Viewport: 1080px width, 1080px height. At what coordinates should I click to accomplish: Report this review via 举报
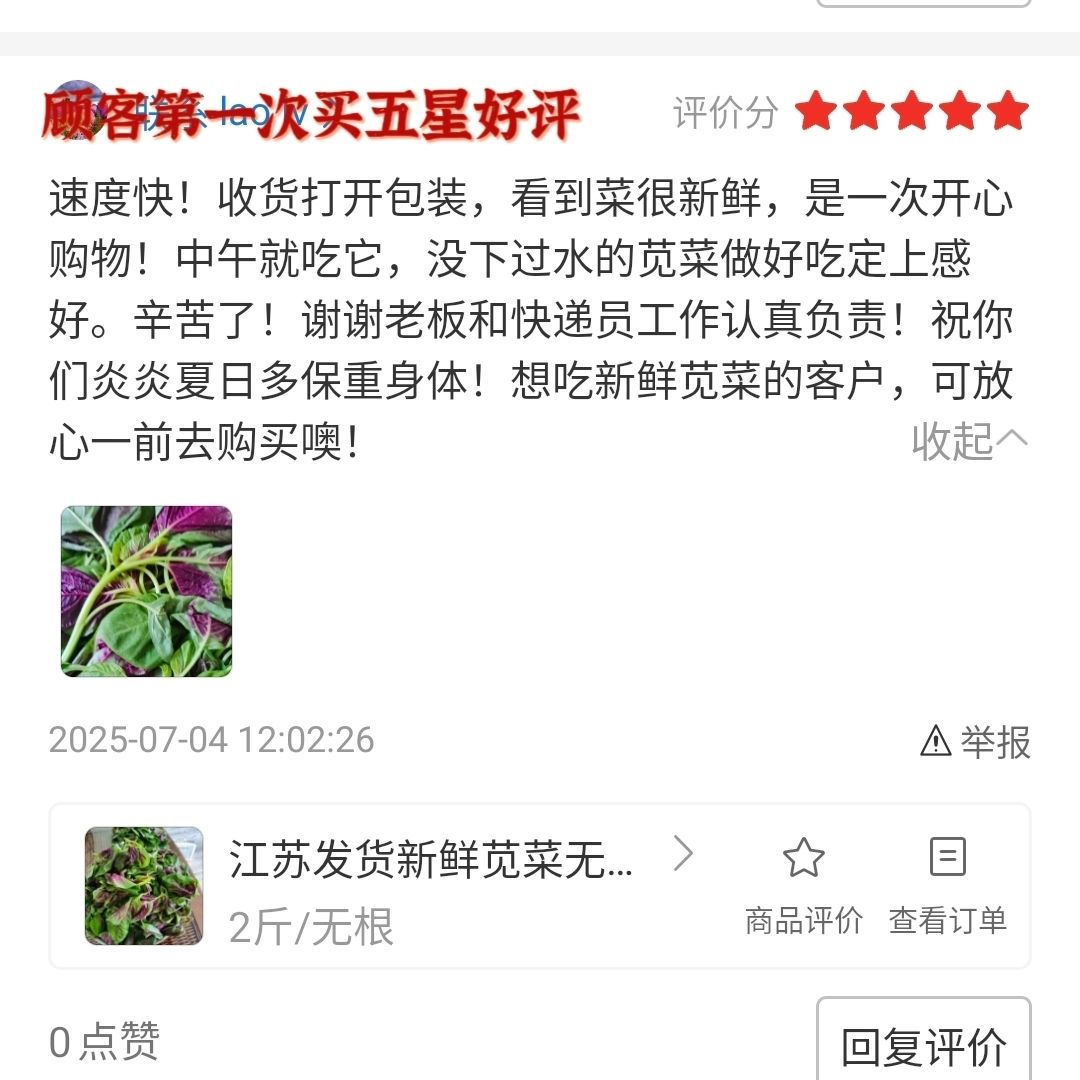pyautogui.click(x=975, y=742)
